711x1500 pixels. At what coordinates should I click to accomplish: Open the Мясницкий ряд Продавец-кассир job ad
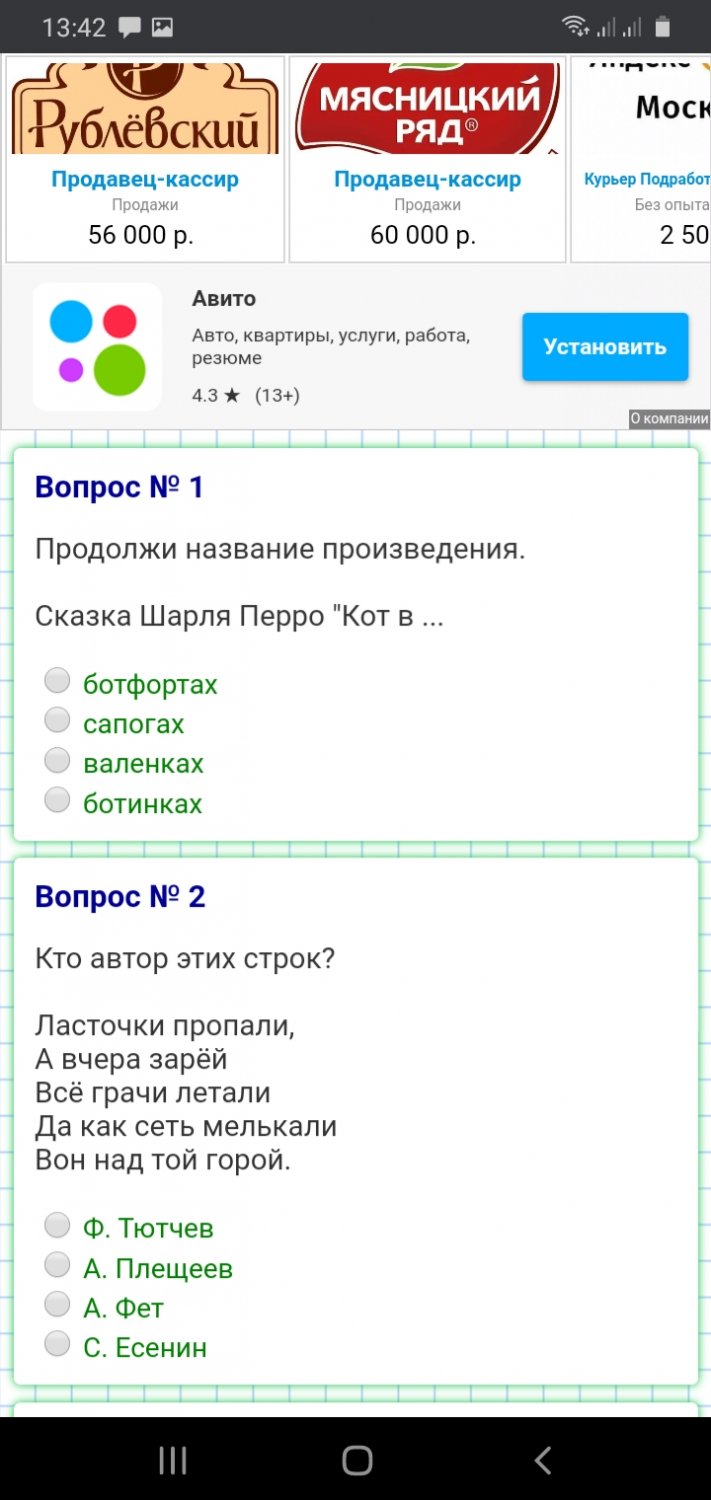[x=427, y=160]
